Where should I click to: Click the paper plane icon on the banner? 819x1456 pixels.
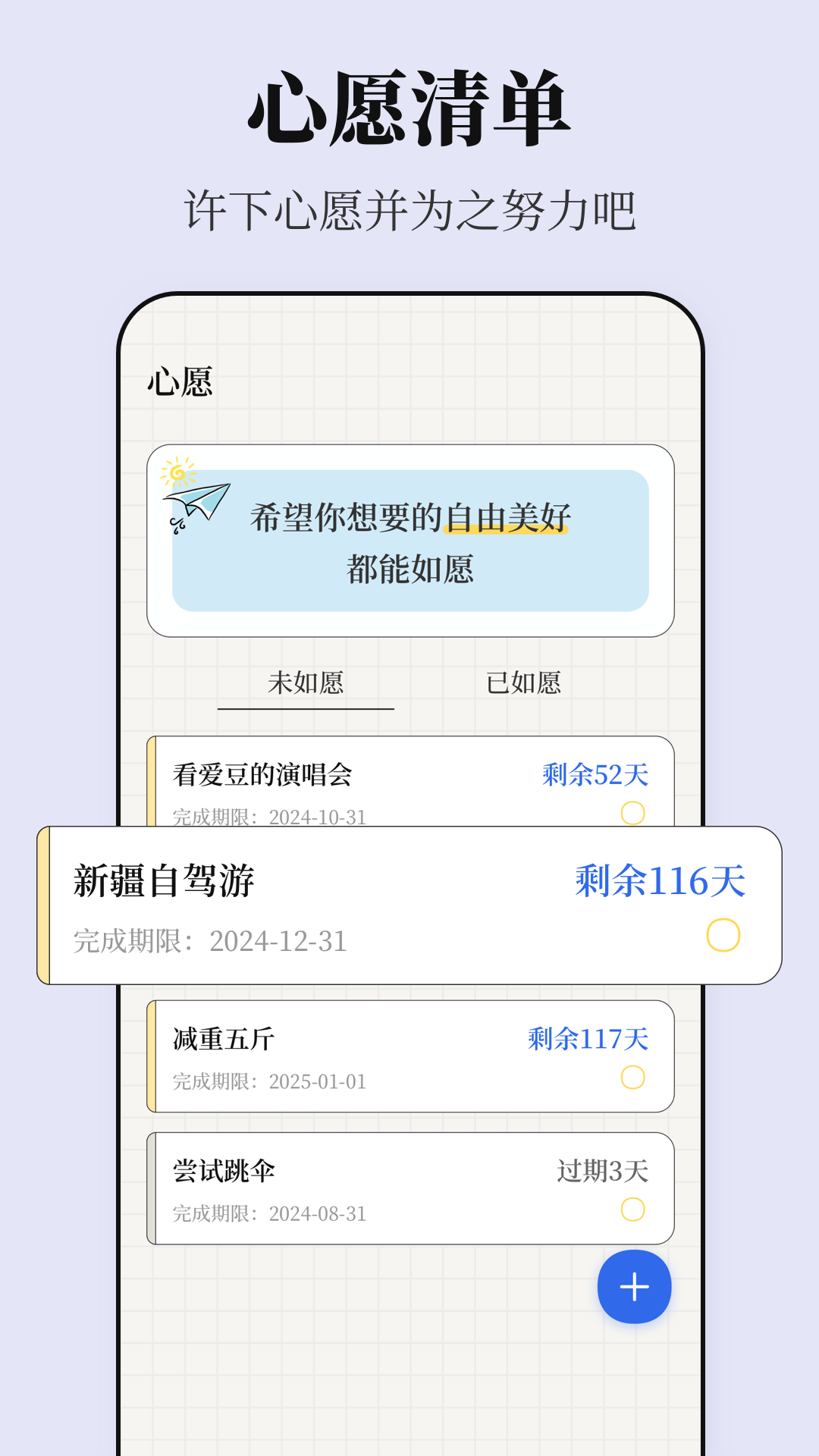[x=199, y=502]
